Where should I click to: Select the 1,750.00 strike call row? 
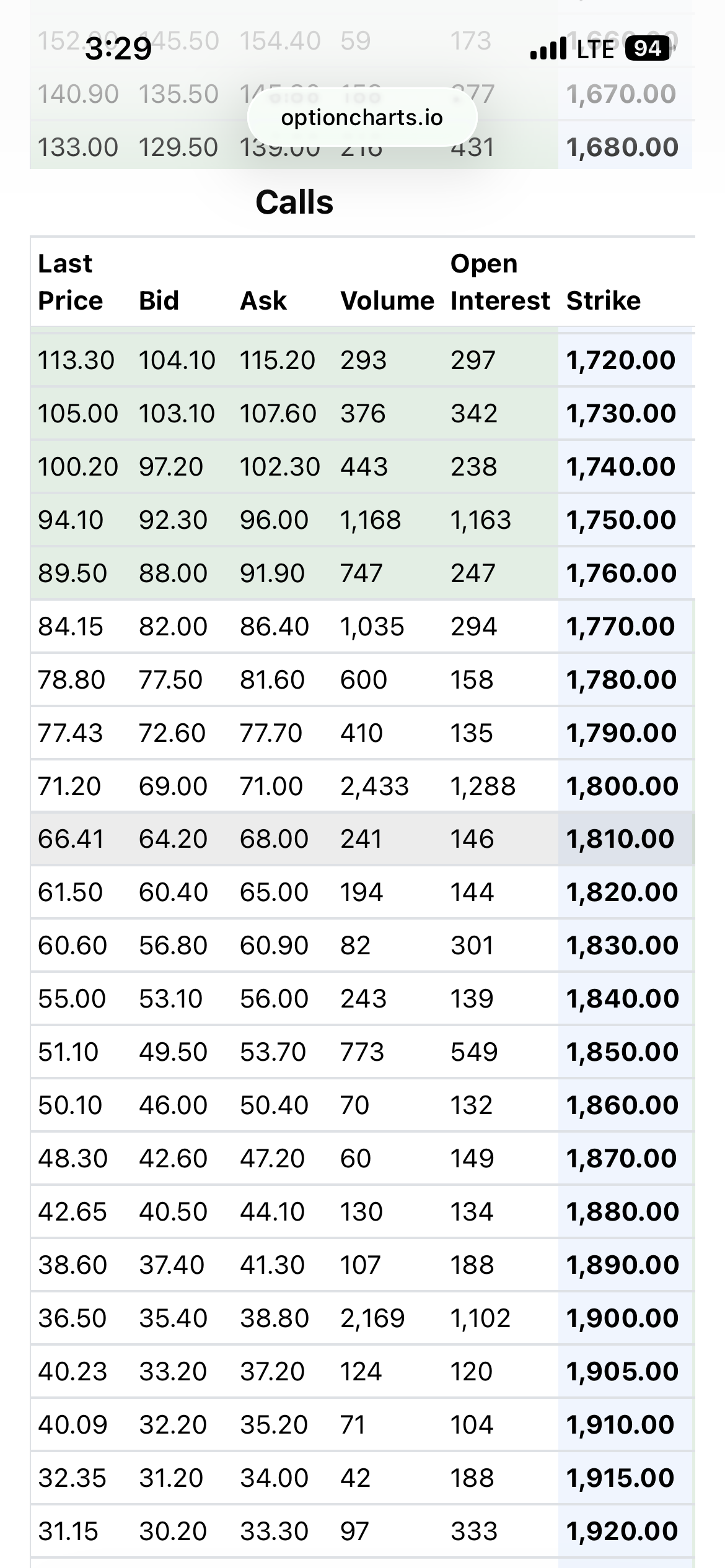pyautogui.click(x=362, y=520)
